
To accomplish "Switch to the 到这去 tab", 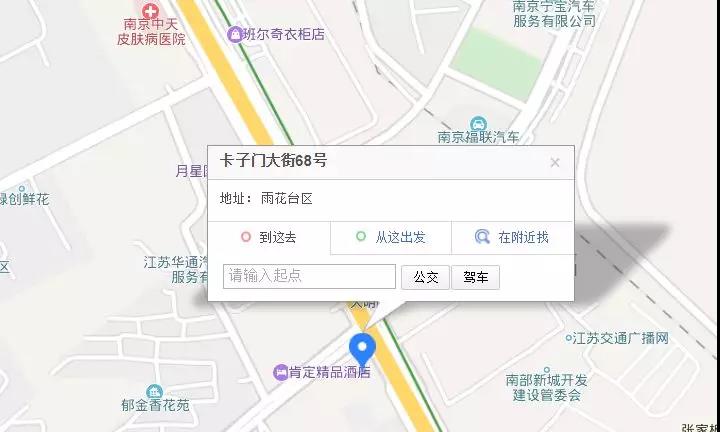I will (x=269, y=238).
